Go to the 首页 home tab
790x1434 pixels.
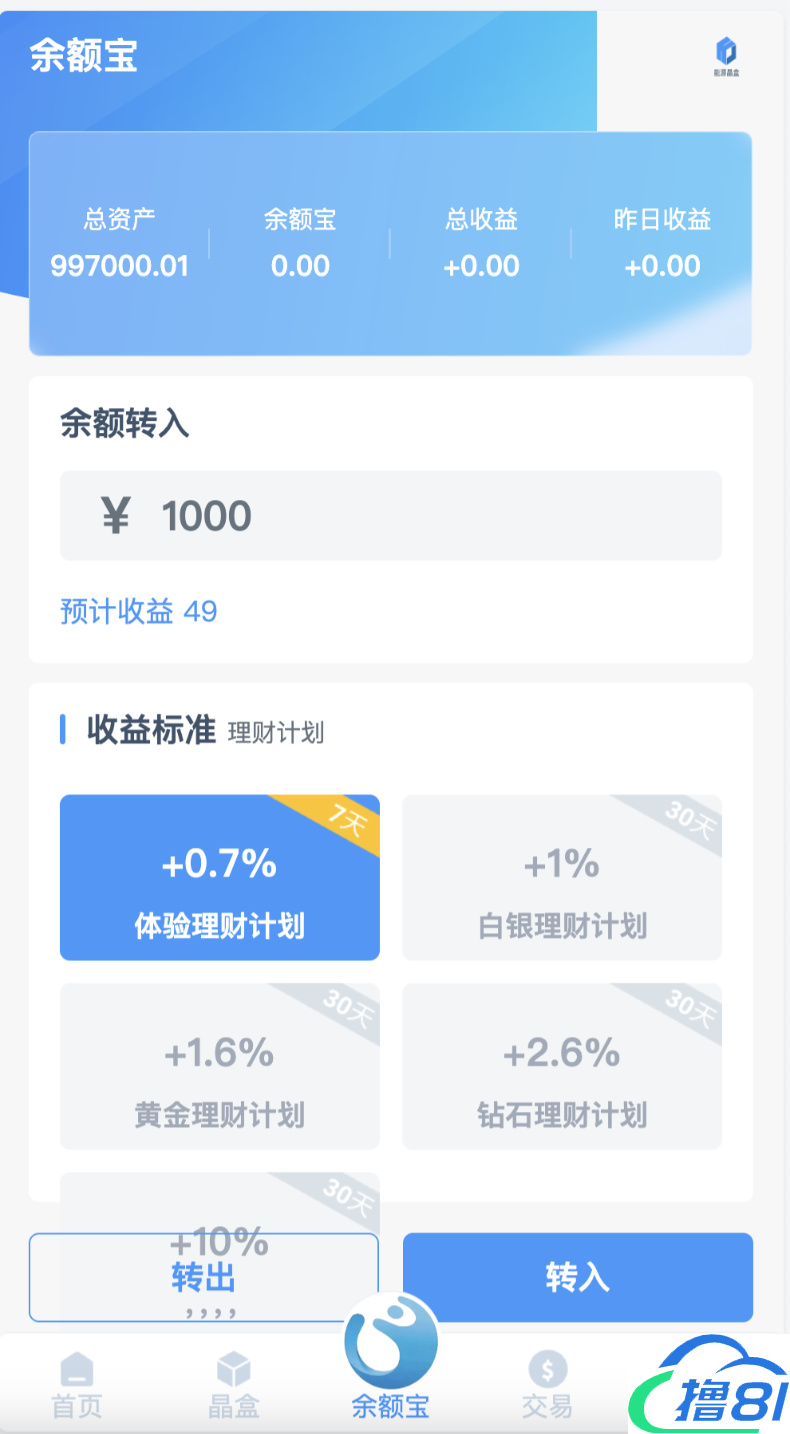pyautogui.click(x=77, y=1385)
